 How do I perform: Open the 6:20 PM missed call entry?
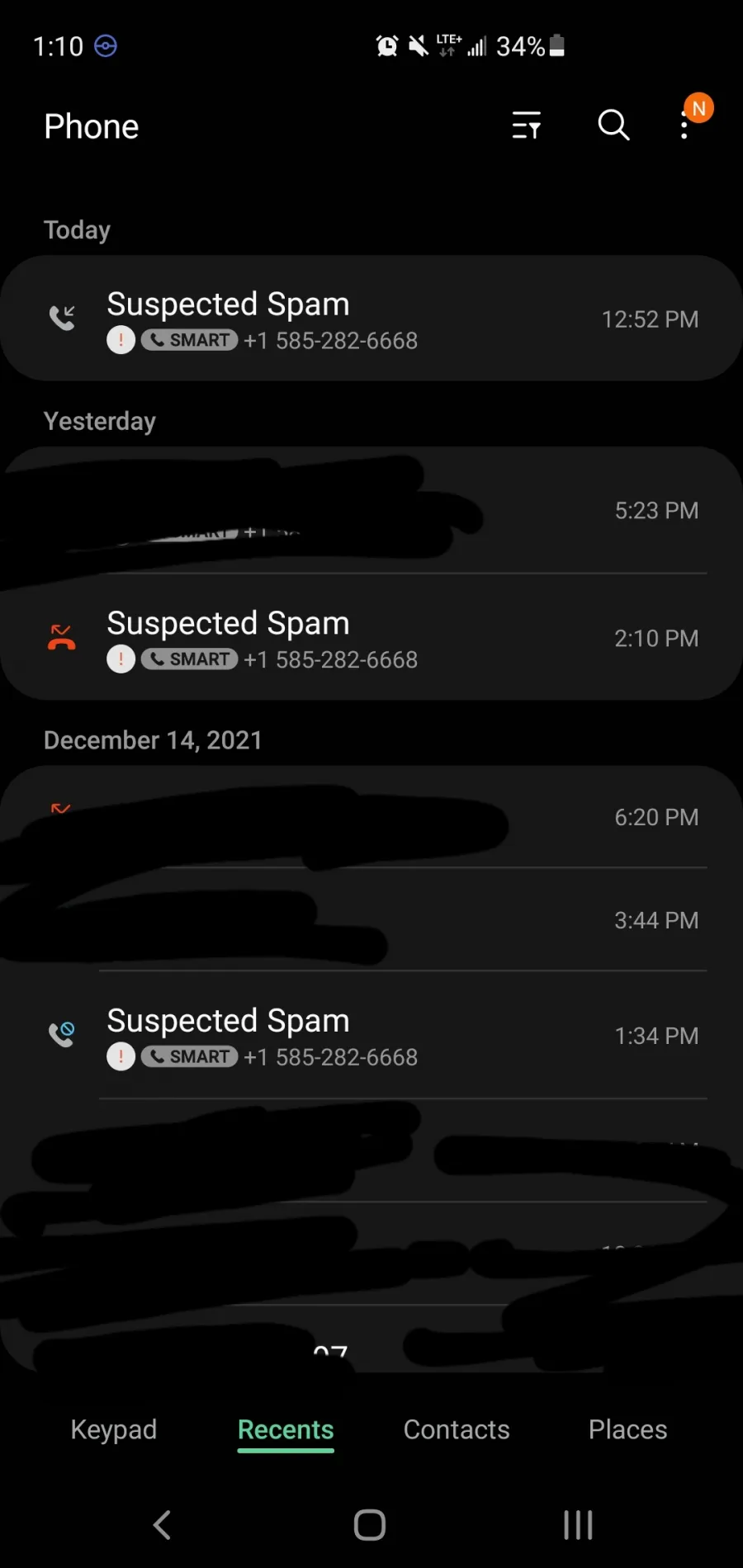coord(371,817)
